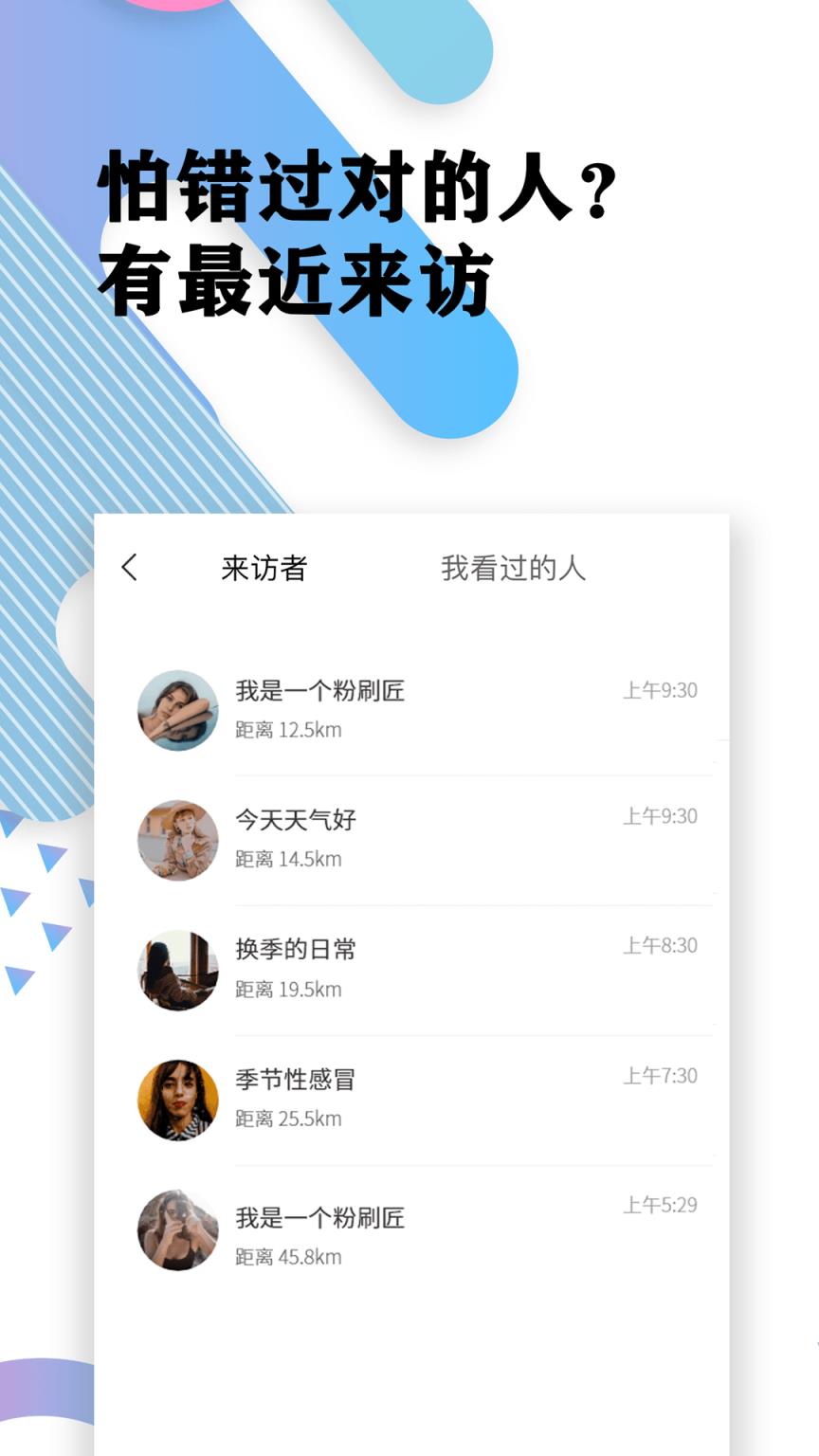This screenshot has width=819, height=1456.
Task: Tap bottom visitor's camera selfie avatar
Action: pyautogui.click(x=178, y=1228)
